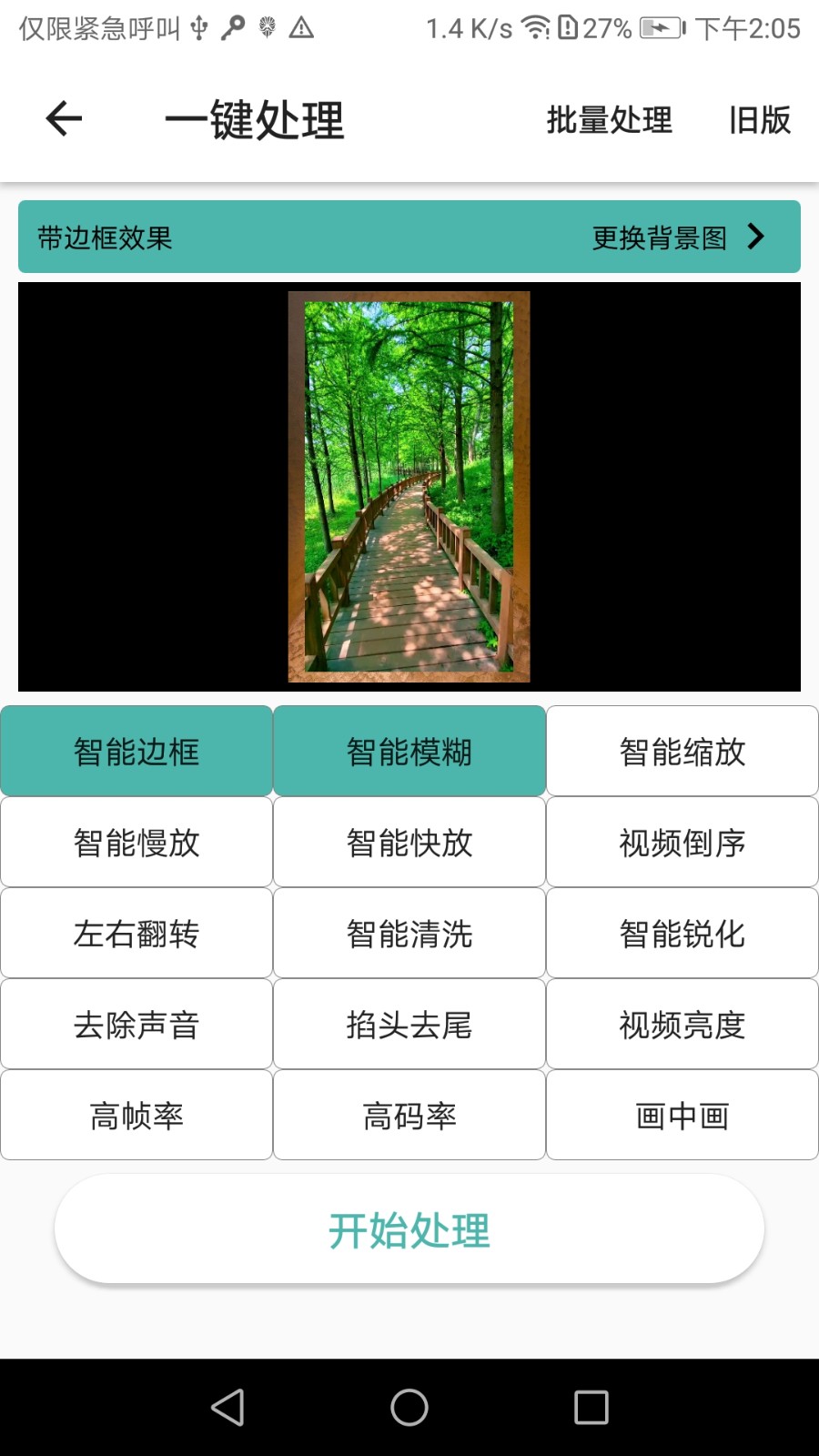The image size is (819, 1456).
Task: Open 更换背景图 to change background
Action: tap(678, 238)
